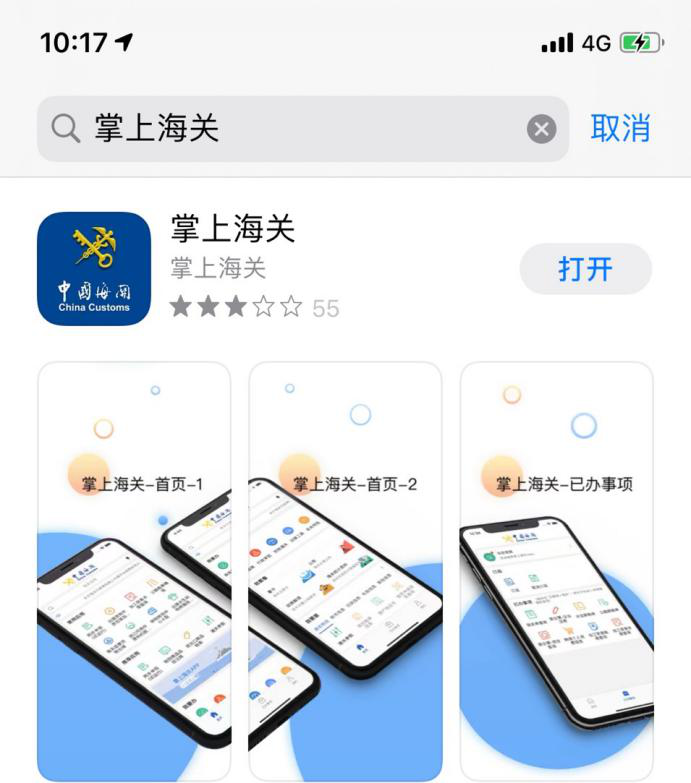View the 已办事项 screenshot preview

click(x=556, y=570)
